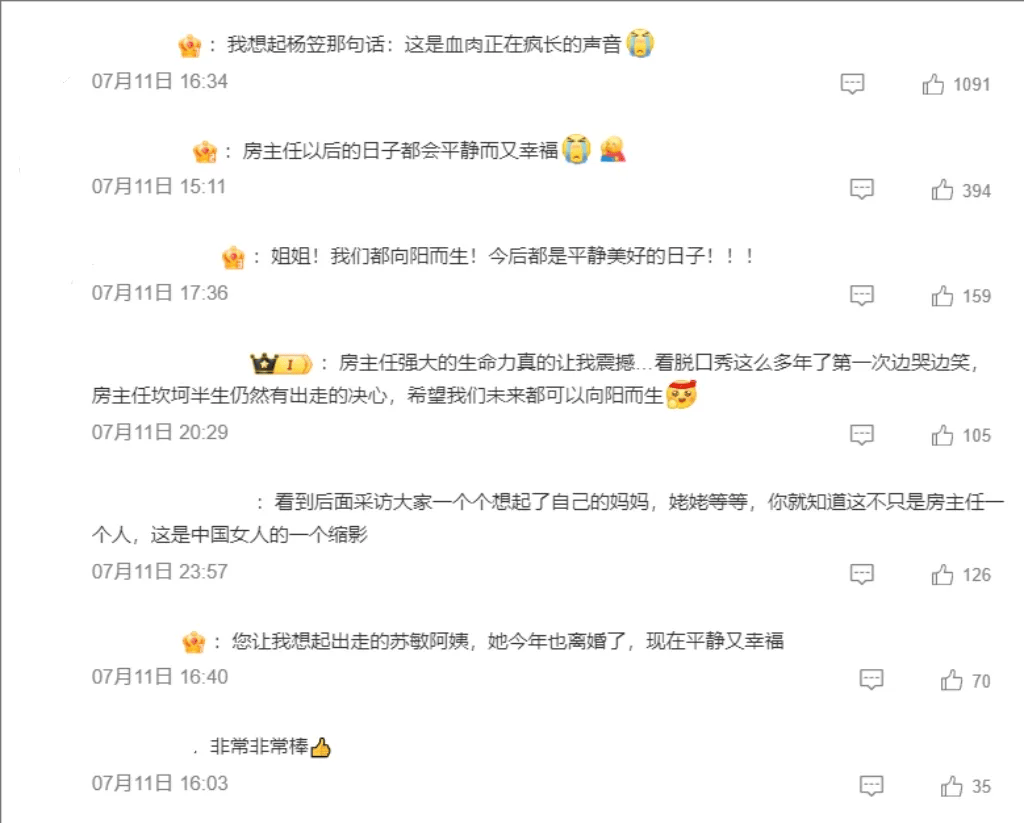The height and width of the screenshot is (823, 1024).
Task: Like the comment posted at 20:29
Action: click(942, 435)
